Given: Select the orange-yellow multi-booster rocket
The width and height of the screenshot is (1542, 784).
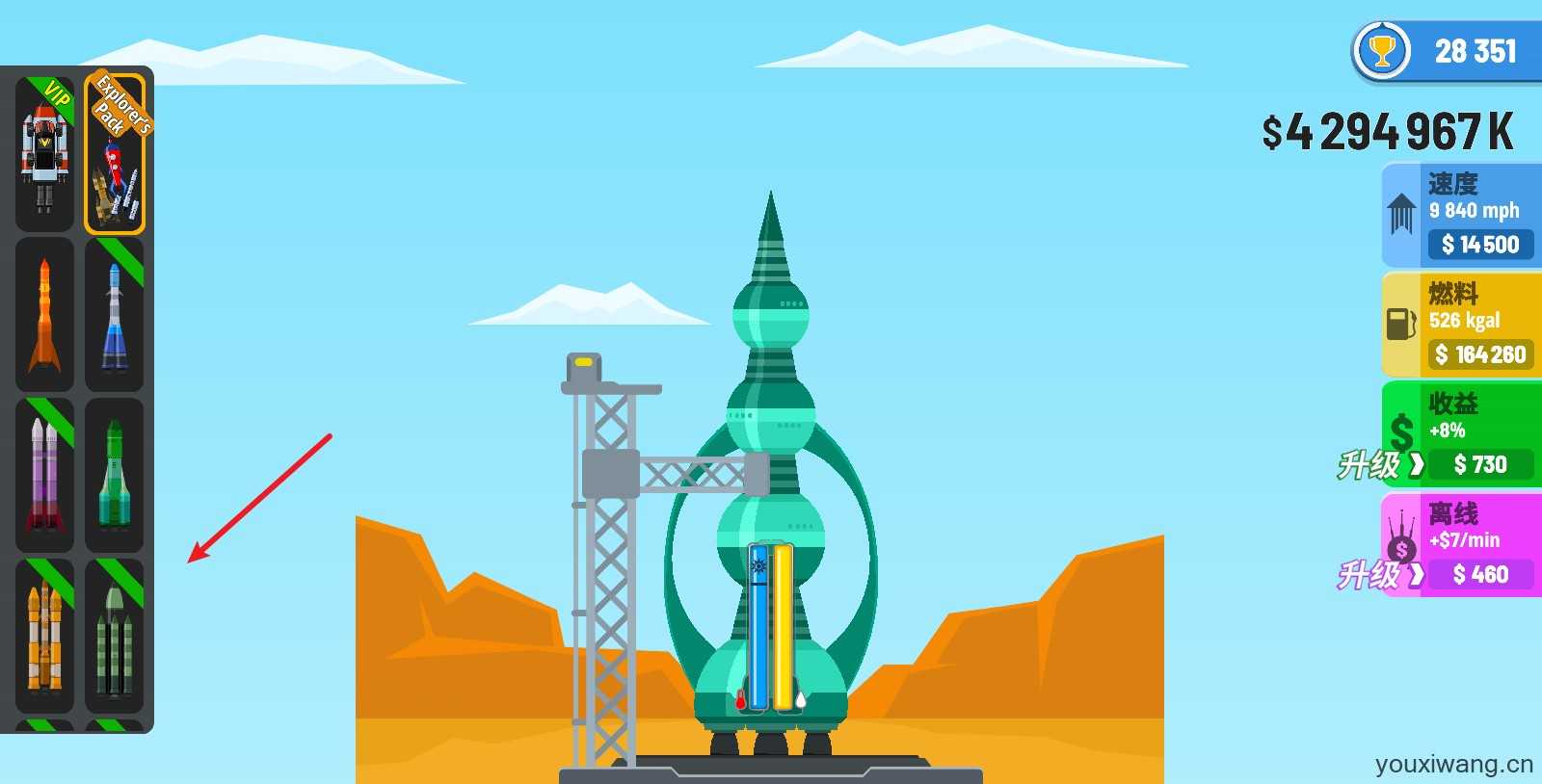Looking at the screenshot, I should tap(44, 636).
